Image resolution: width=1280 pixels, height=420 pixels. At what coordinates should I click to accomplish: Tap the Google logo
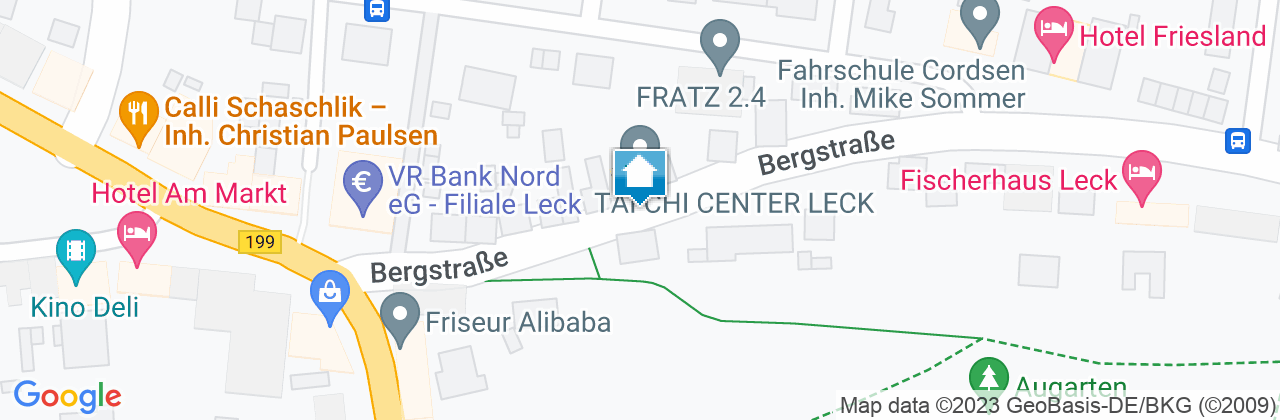[x=67, y=395]
